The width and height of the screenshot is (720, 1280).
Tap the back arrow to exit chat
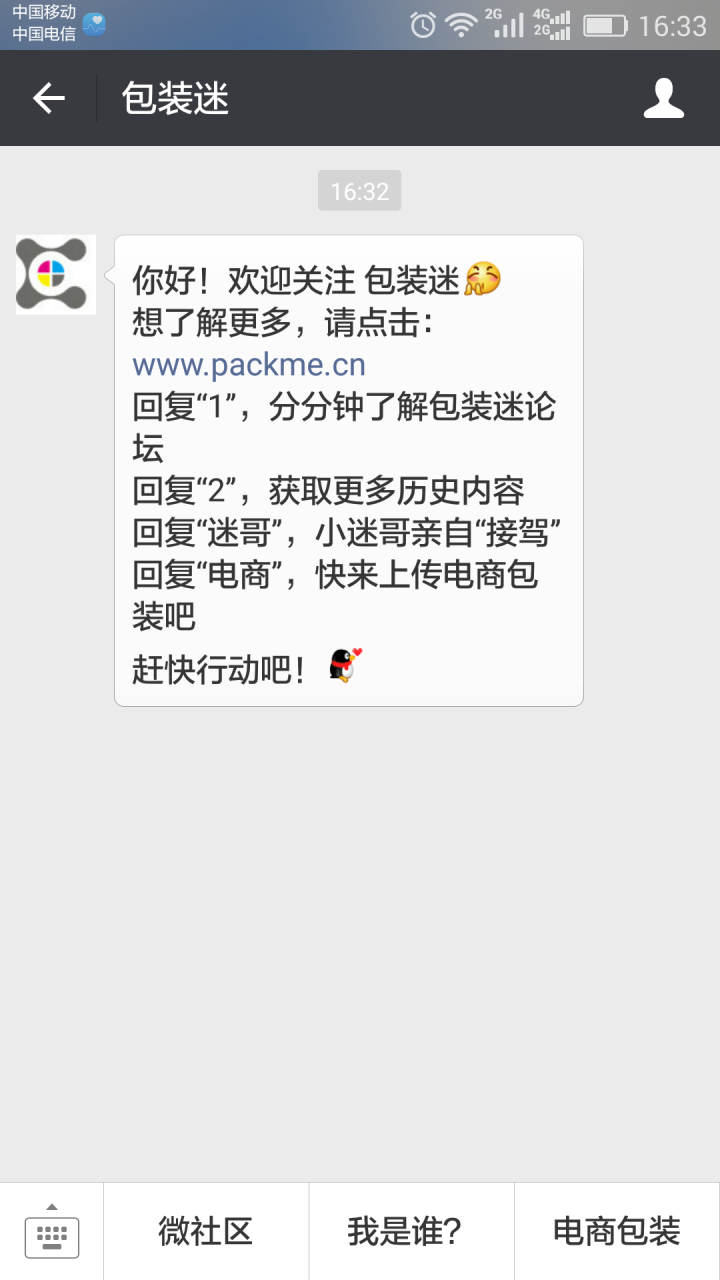point(47,97)
